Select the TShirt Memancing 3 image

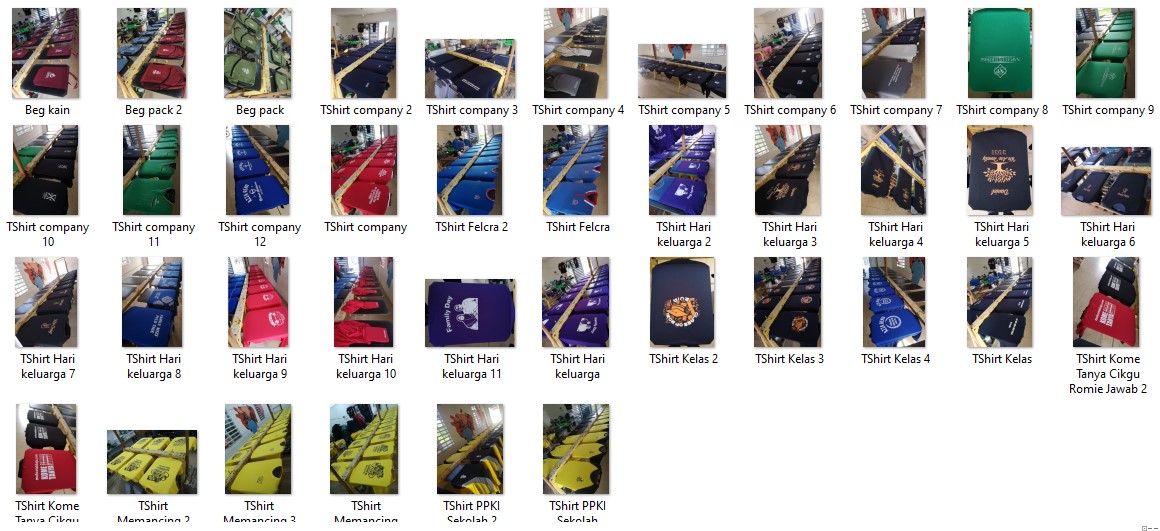coord(259,448)
